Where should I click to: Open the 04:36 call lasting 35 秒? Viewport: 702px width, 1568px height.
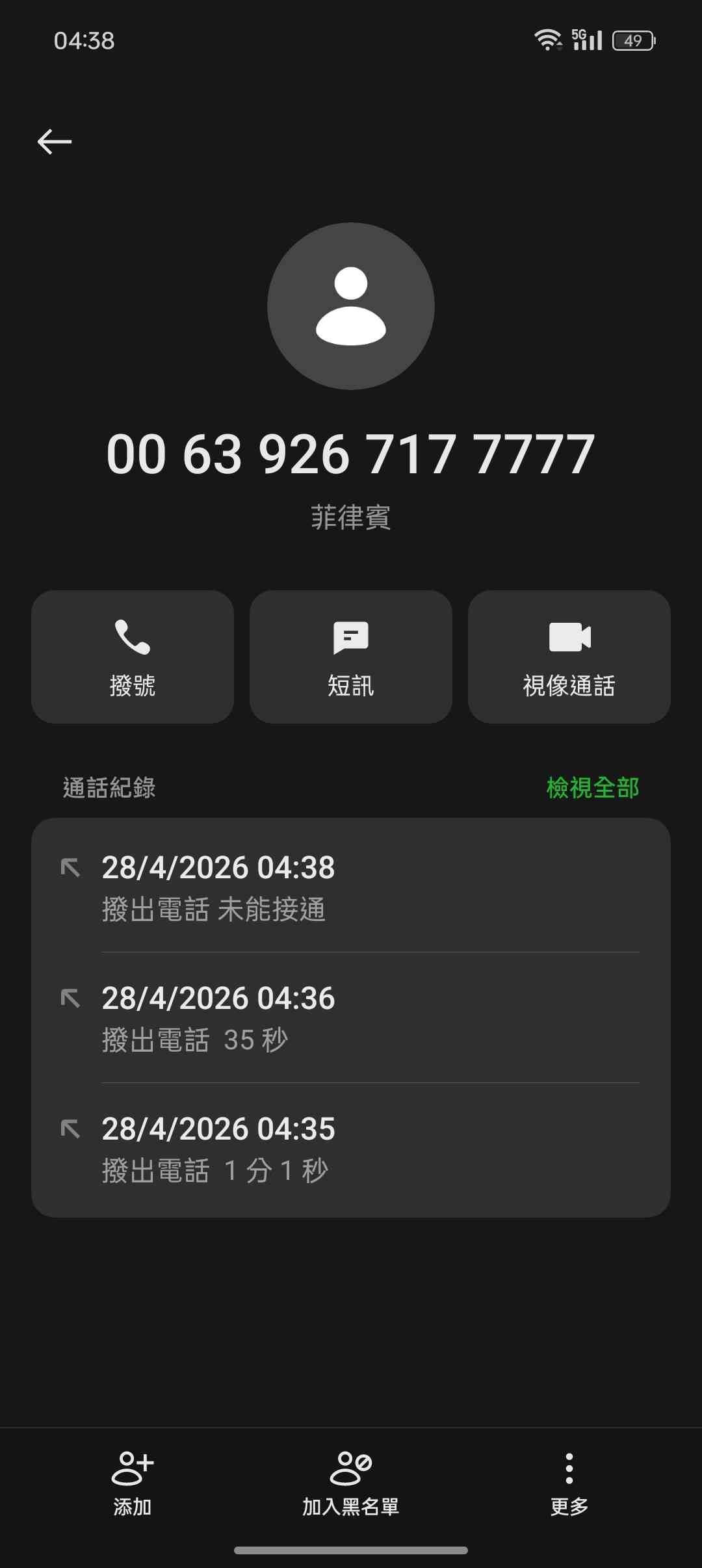click(x=351, y=1018)
